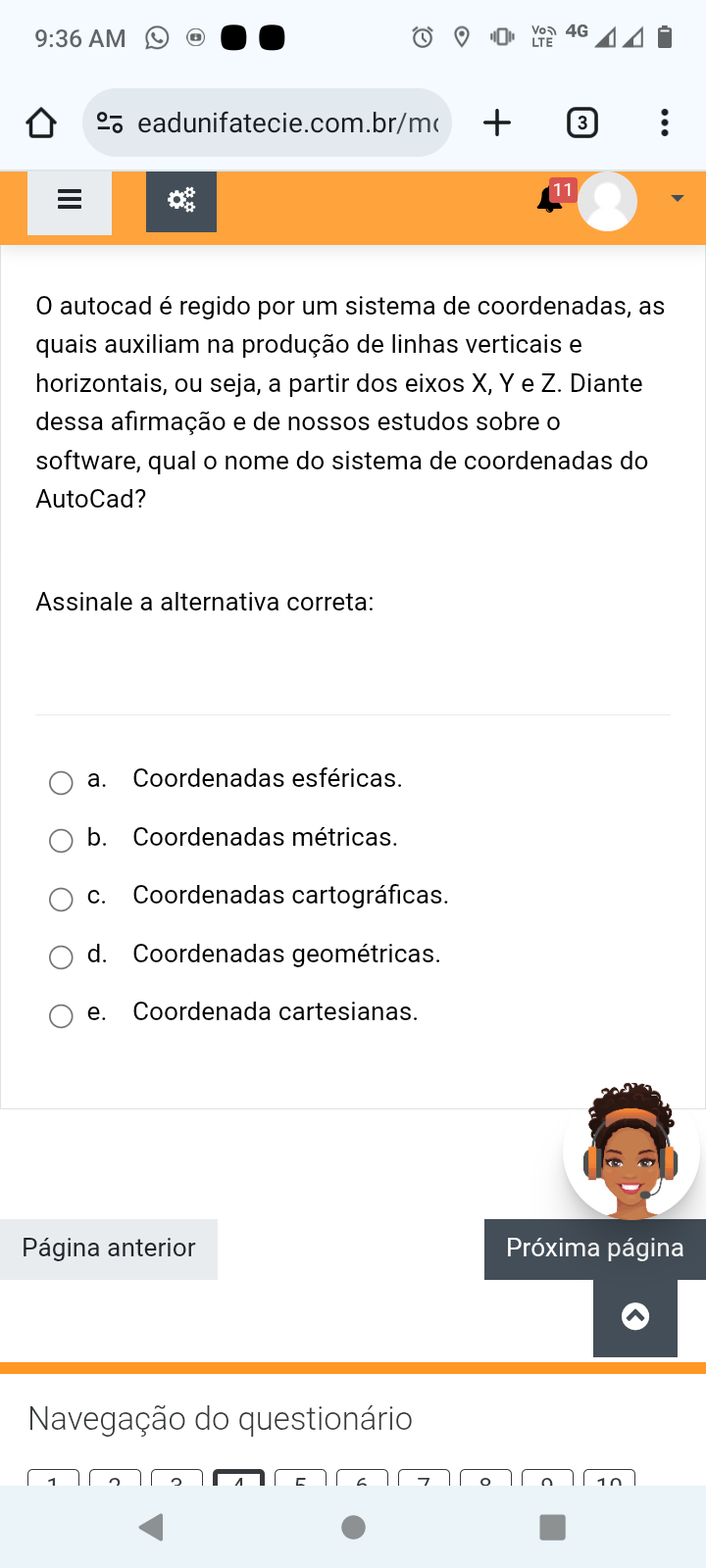Pick option e. Coordenada cartesianas

[61, 1015]
